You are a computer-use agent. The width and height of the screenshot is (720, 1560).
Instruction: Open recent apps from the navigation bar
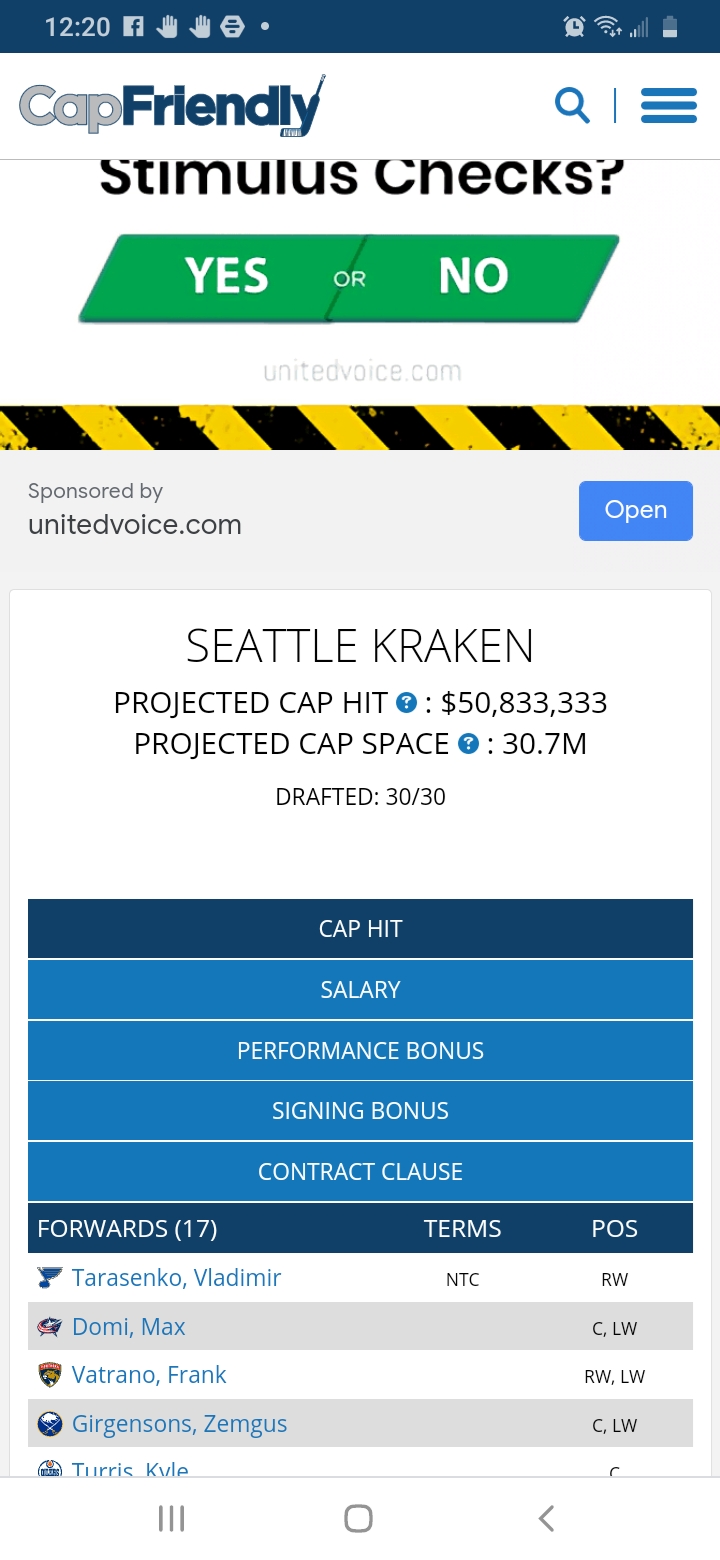point(172,1518)
